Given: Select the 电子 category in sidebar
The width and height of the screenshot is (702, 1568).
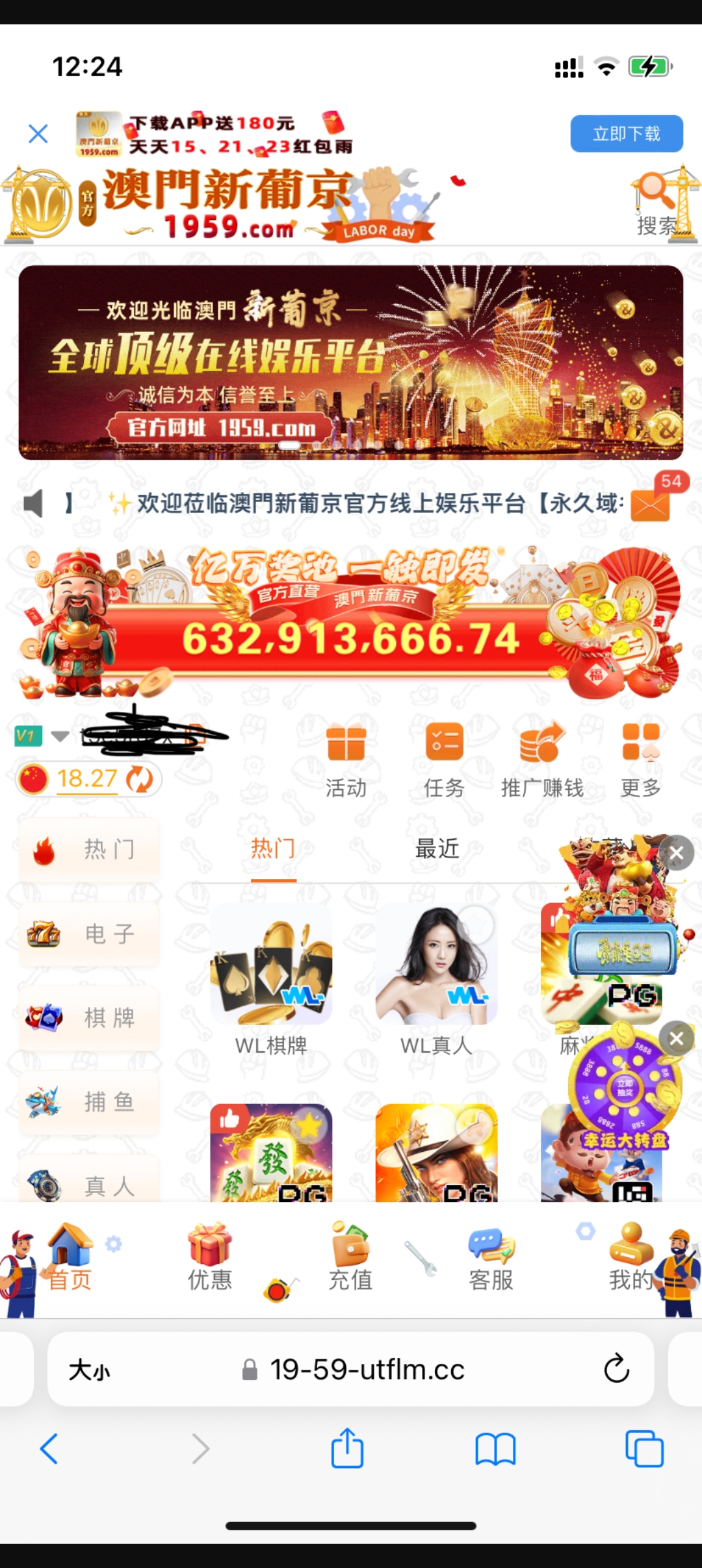Looking at the screenshot, I should click(x=89, y=934).
